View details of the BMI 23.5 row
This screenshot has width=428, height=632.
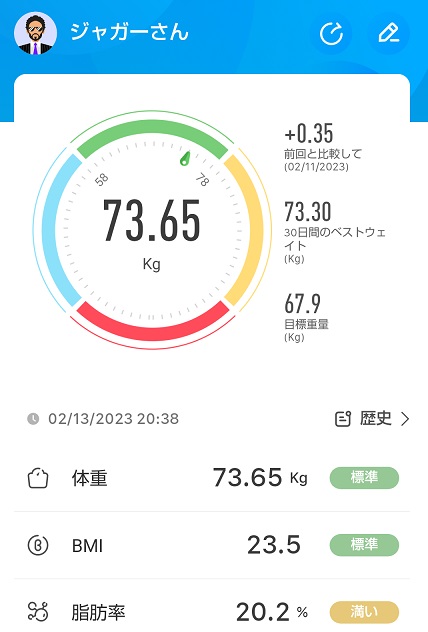[x=212, y=545]
